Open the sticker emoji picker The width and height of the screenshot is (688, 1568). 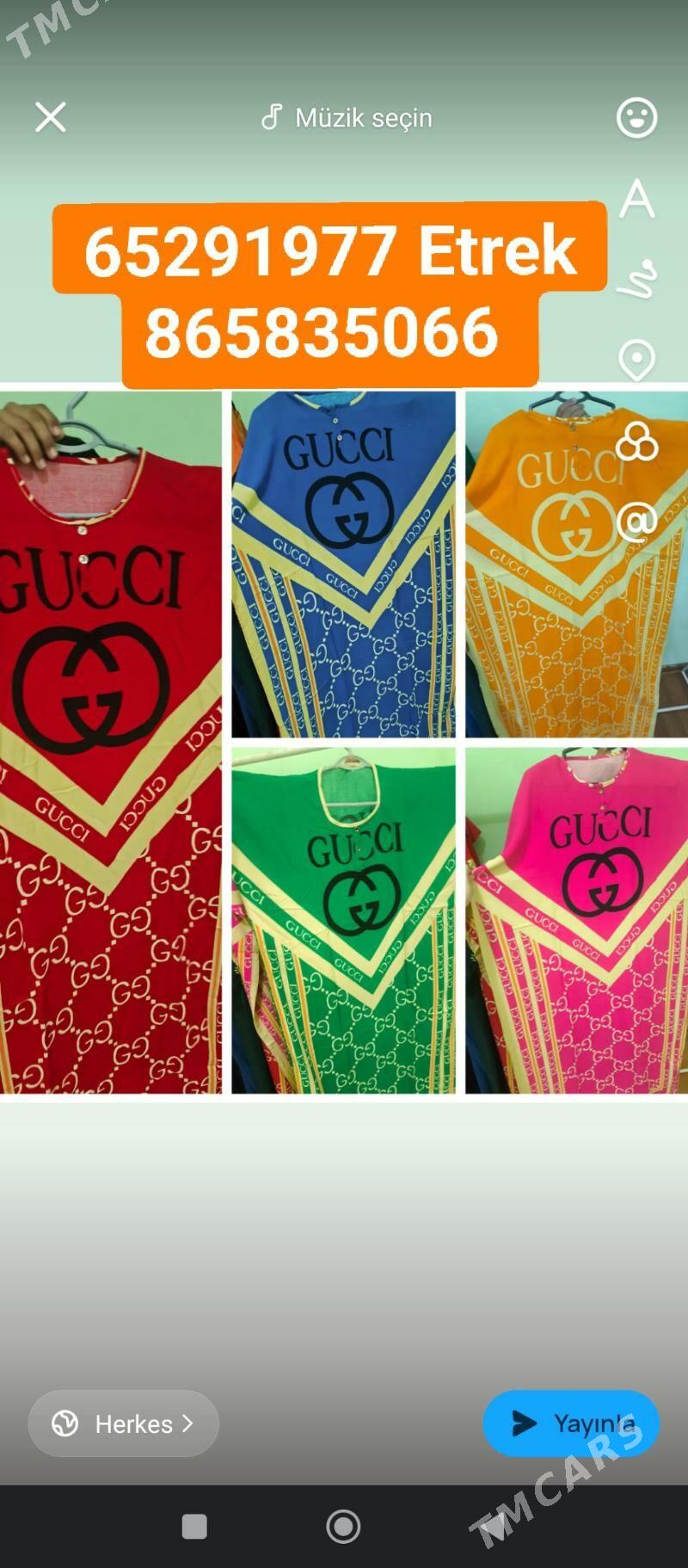[x=636, y=118]
